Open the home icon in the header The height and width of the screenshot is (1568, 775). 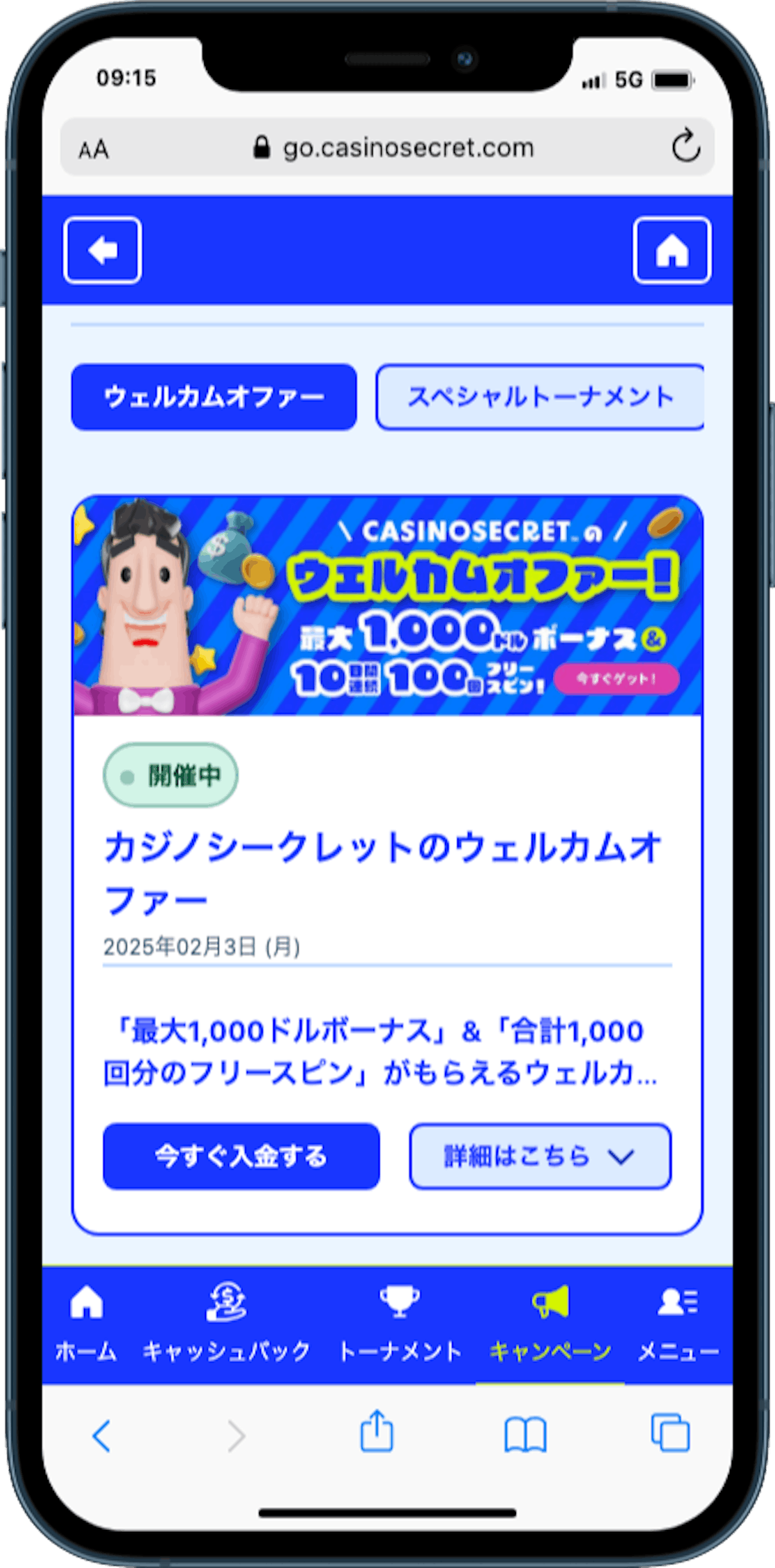click(672, 250)
